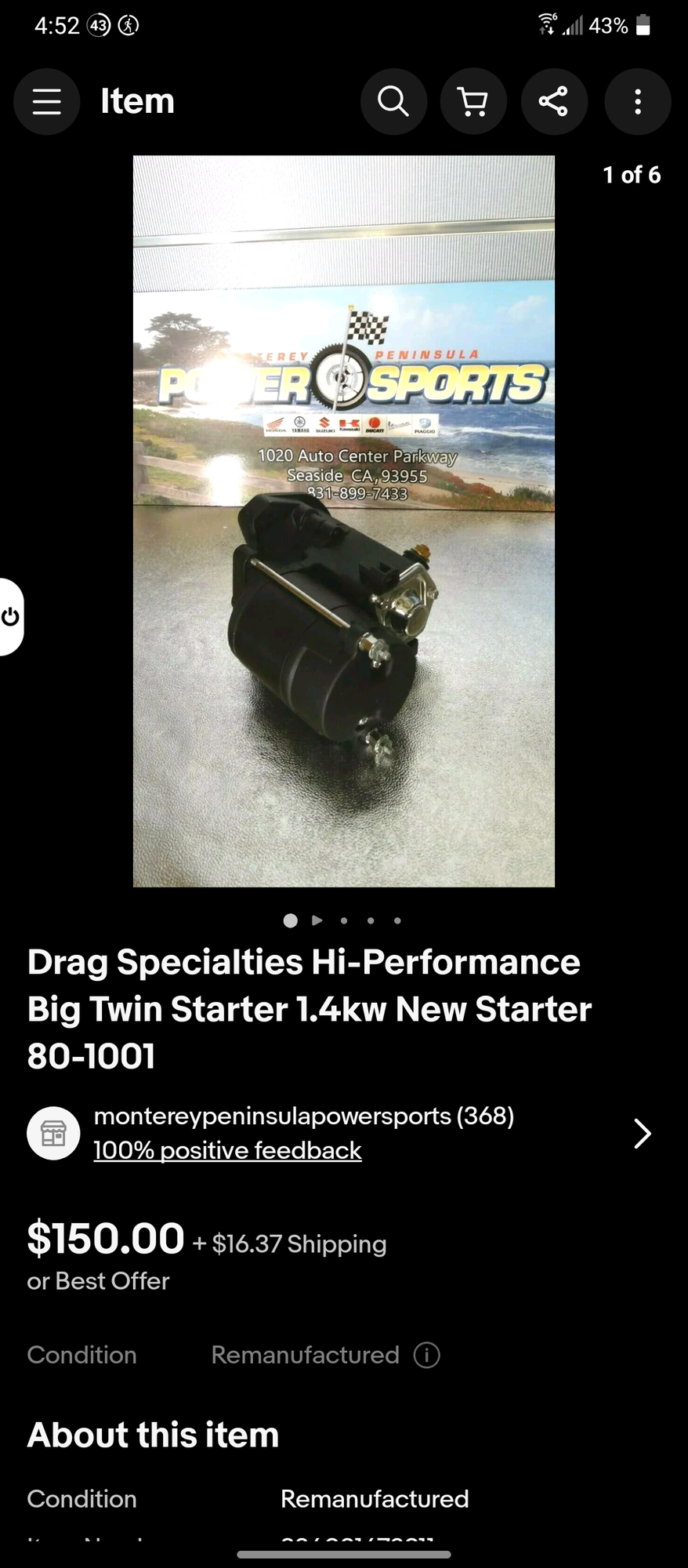The height and width of the screenshot is (1568, 688).
Task: Open the hamburger navigation menu
Action: 47,102
